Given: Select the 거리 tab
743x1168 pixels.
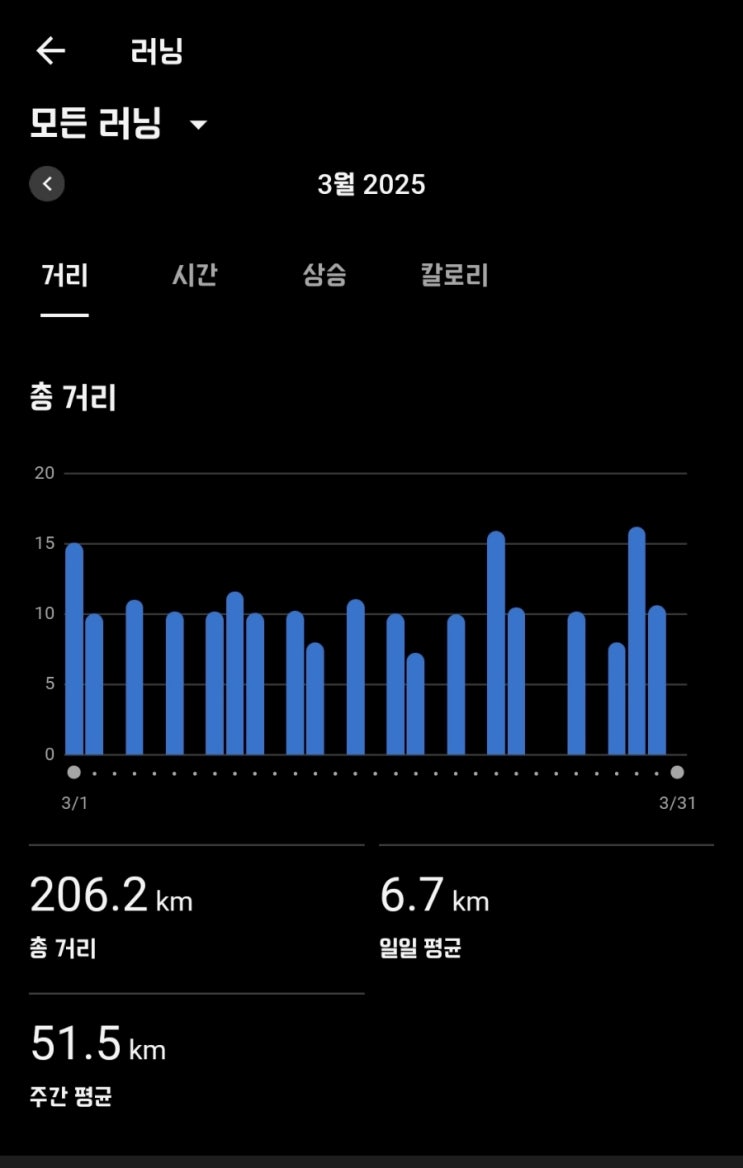Looking at the screenshot, I should coord(65,276).
